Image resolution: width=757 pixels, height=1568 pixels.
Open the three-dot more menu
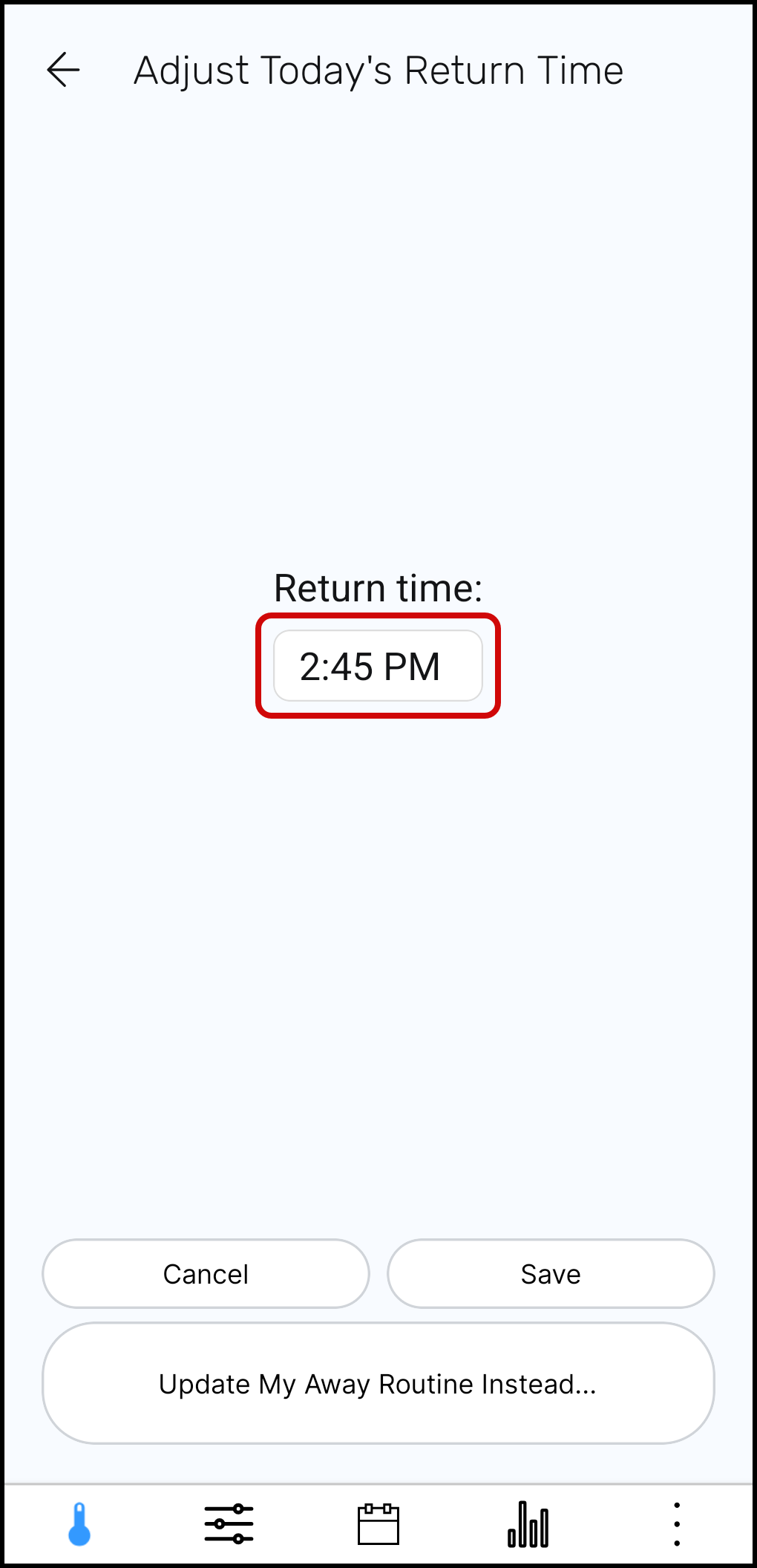[677, 1524]
